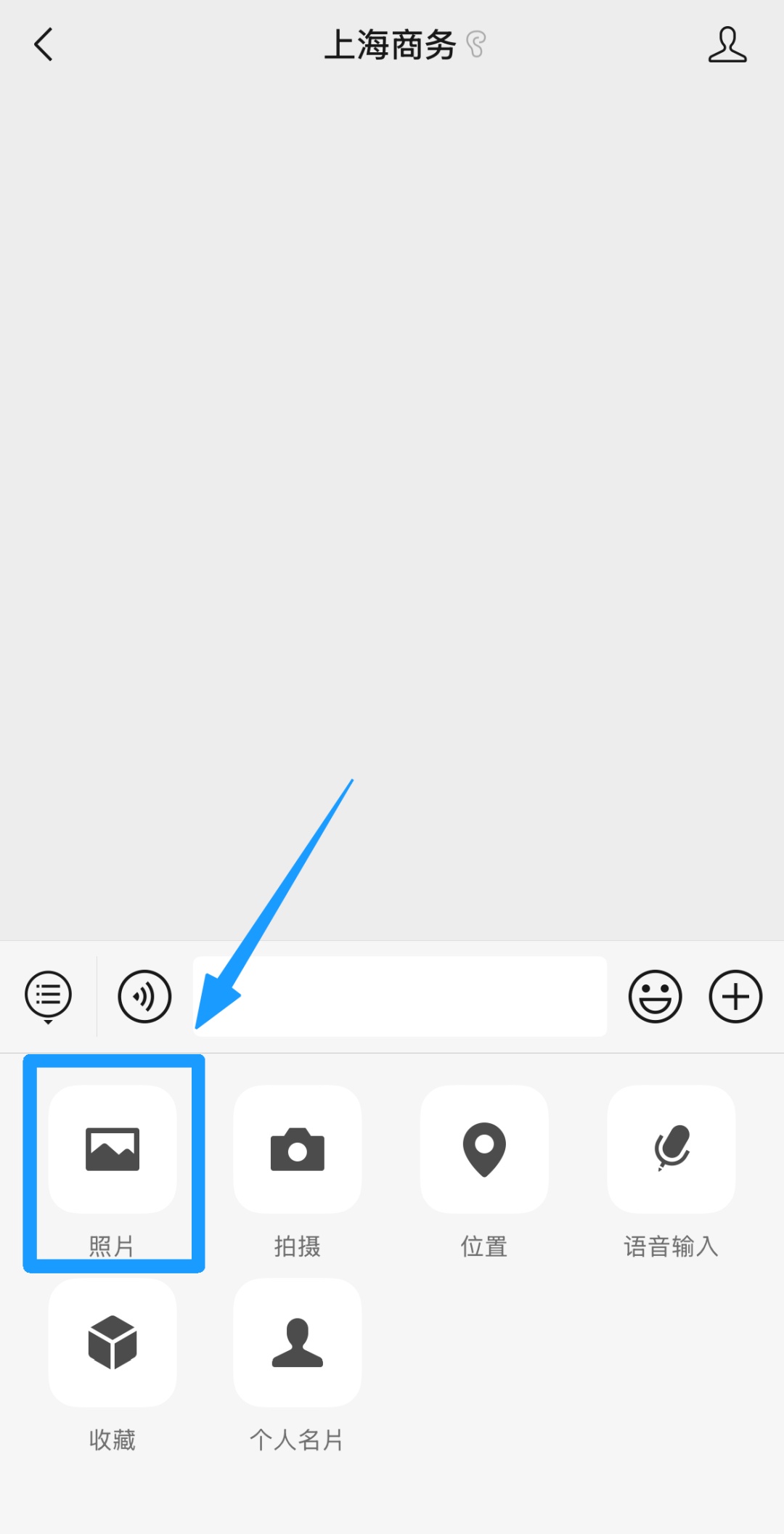Screen dimensions: 784x1534
Task: Open the 上海商务 profile icon
Action: 727,45
